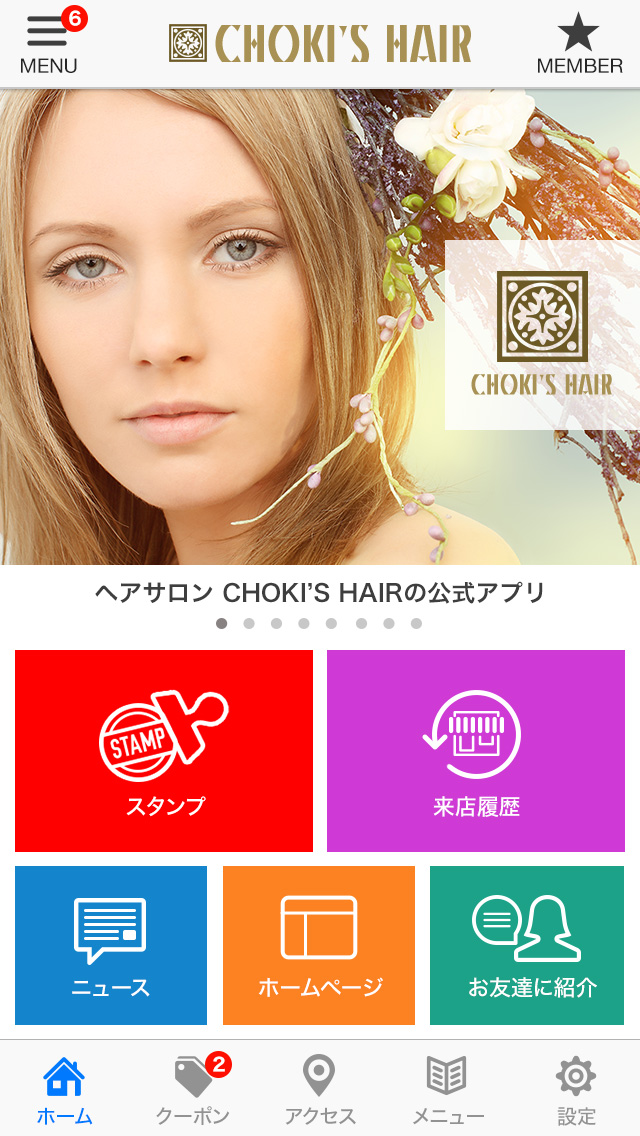This screenshot has height=1136, width=640.
Task: Switch to the アクセス tab
Action: point(320,1089)
